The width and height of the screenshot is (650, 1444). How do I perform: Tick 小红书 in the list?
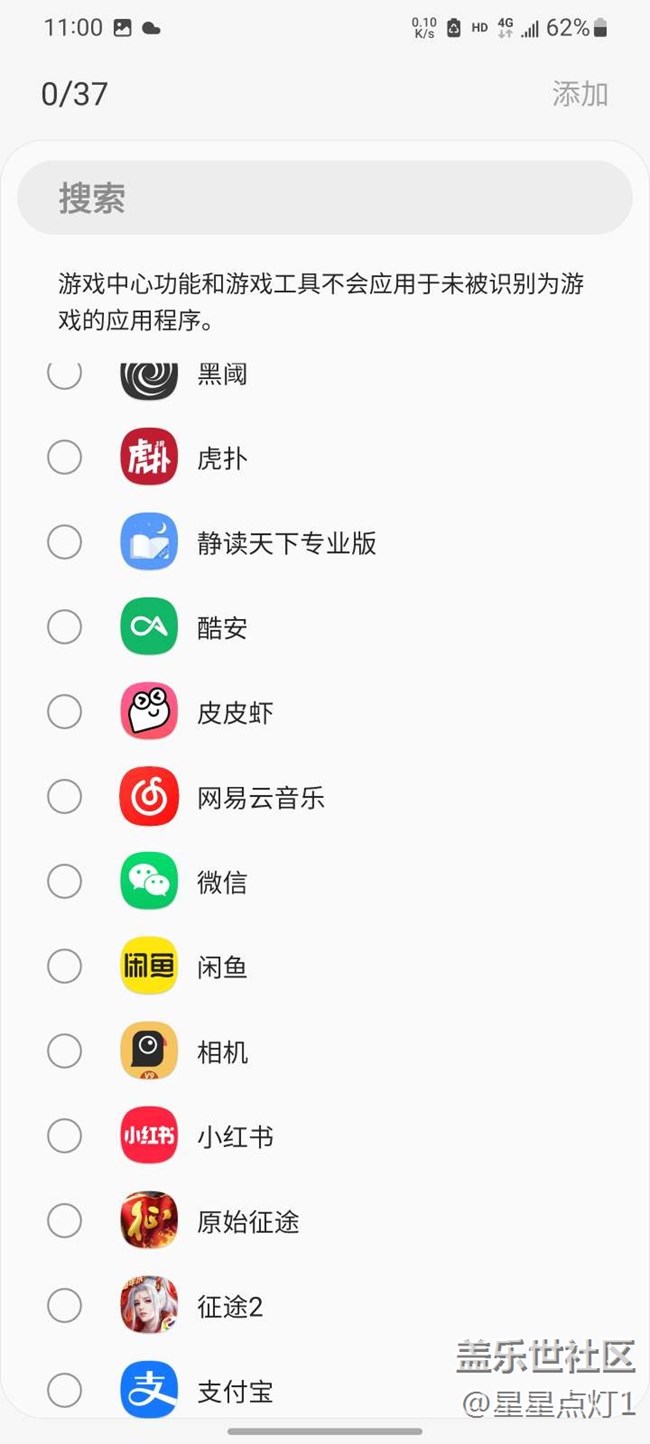coord(65,1136)
